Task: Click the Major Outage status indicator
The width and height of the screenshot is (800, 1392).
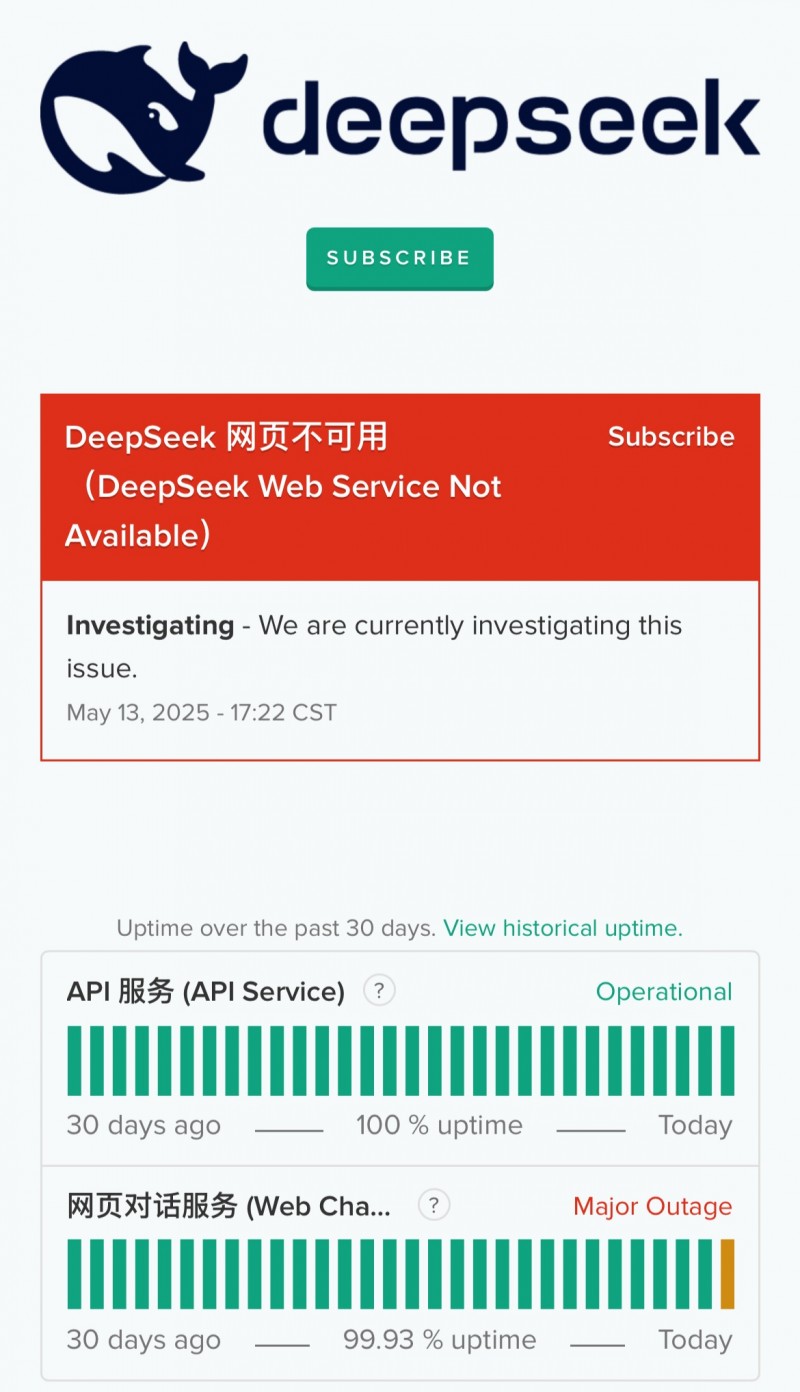Action: click(x=652, y=1207)
